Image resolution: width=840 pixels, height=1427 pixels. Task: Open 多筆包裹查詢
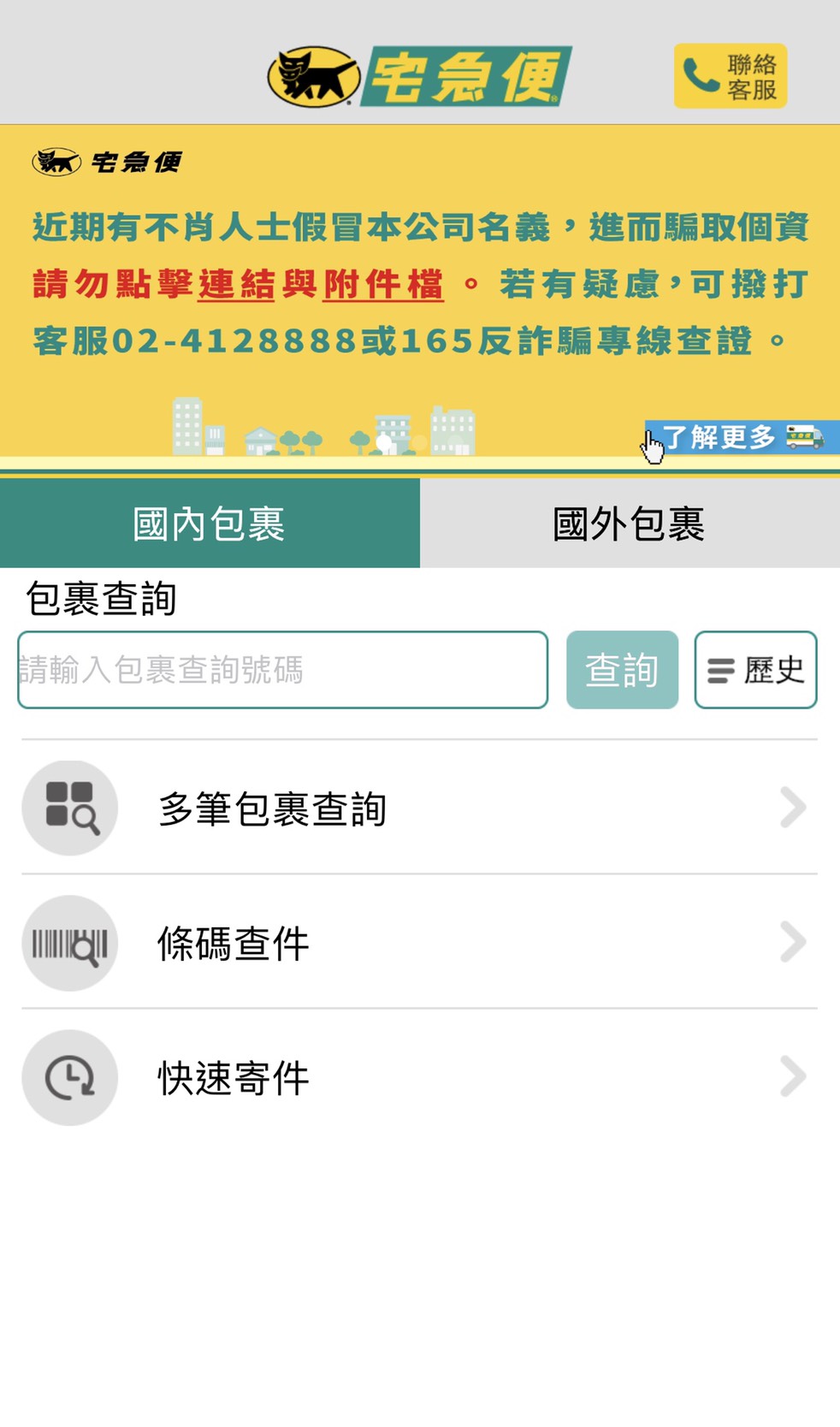pos(419,808)
